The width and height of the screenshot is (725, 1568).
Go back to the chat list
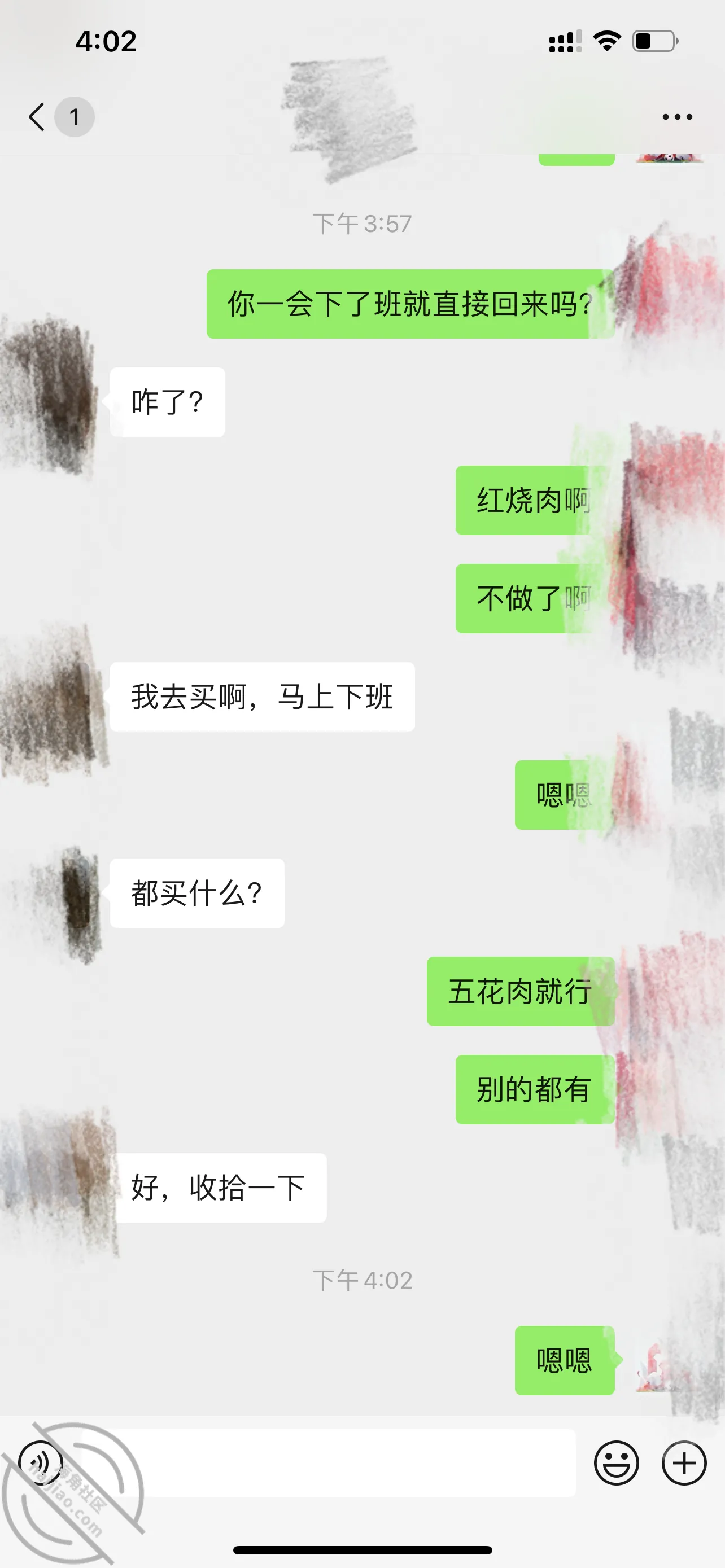point(37,117)
